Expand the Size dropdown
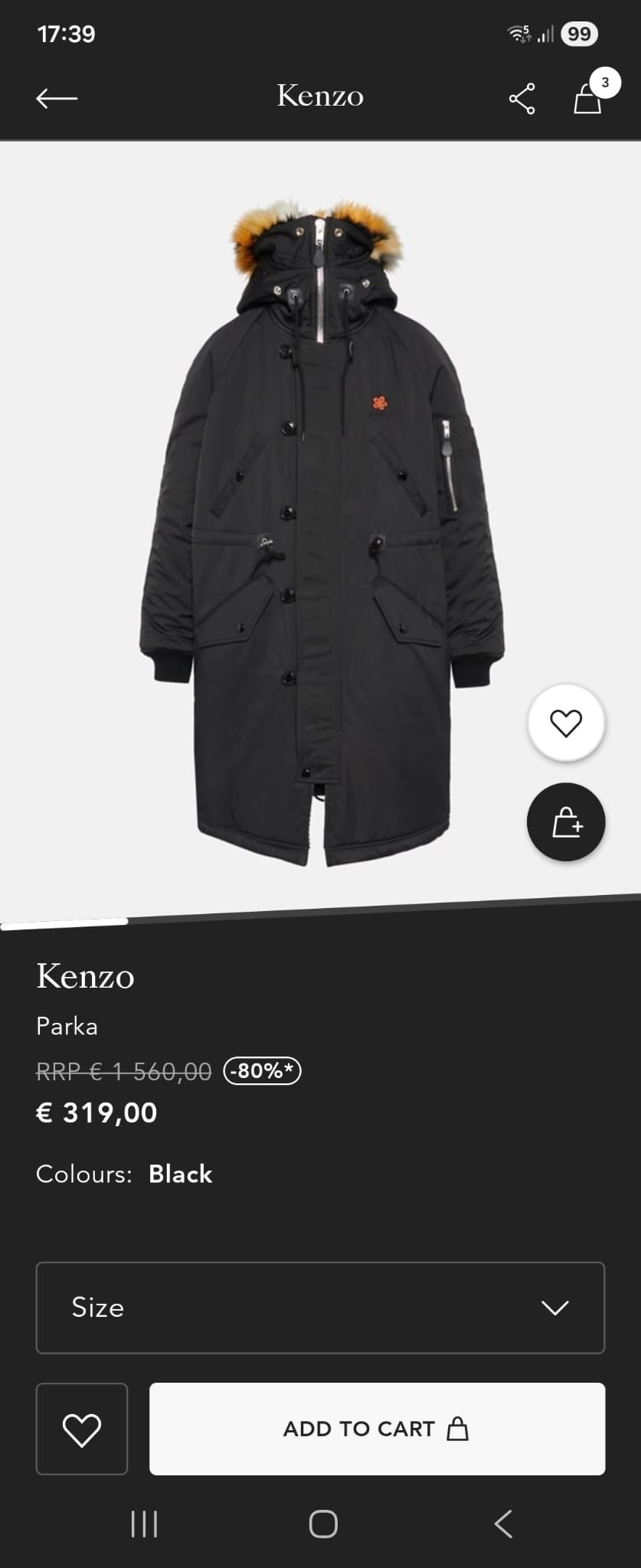This screenshot has width=641, height=1568. click(320, 1308)
